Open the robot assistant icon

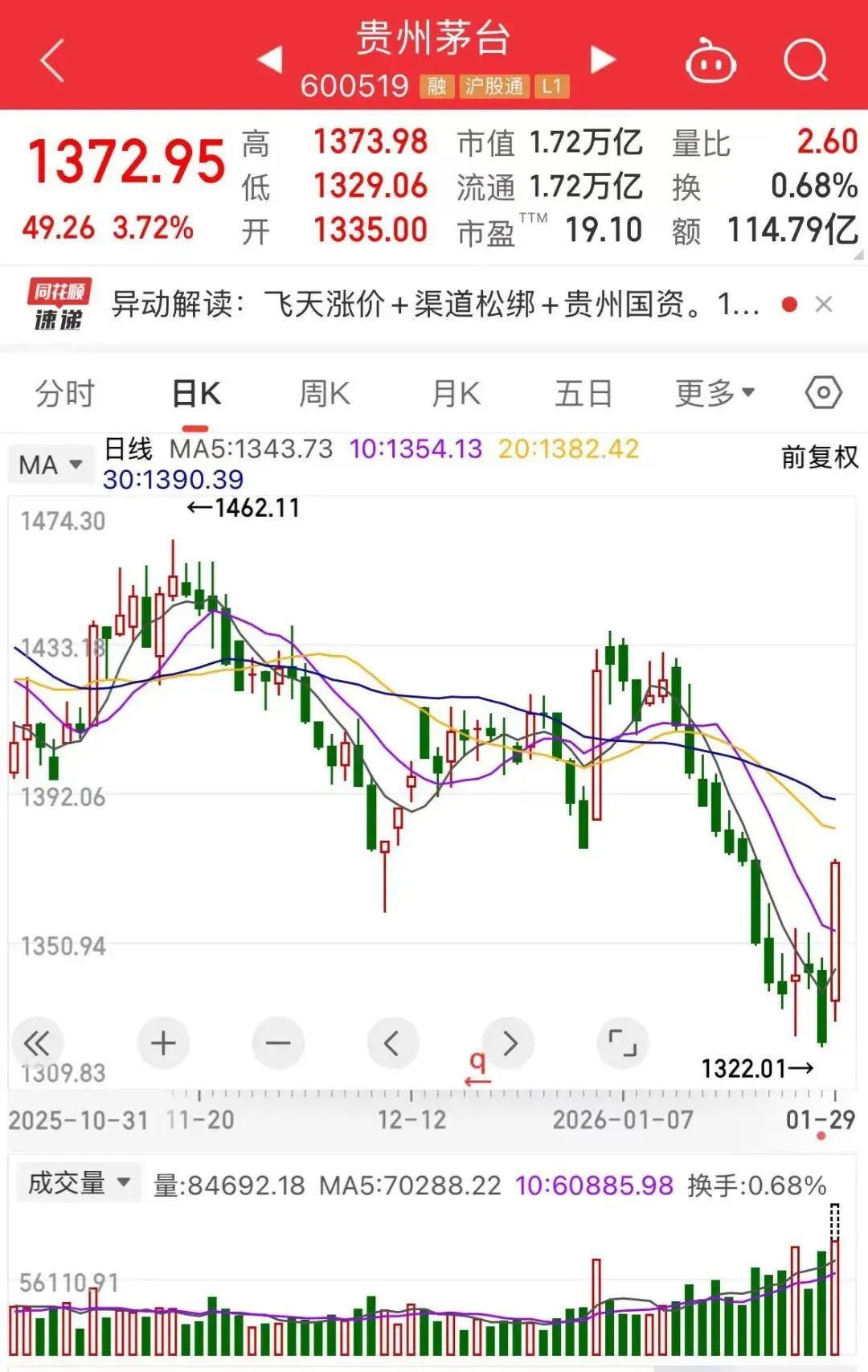(x=710, y=61)
